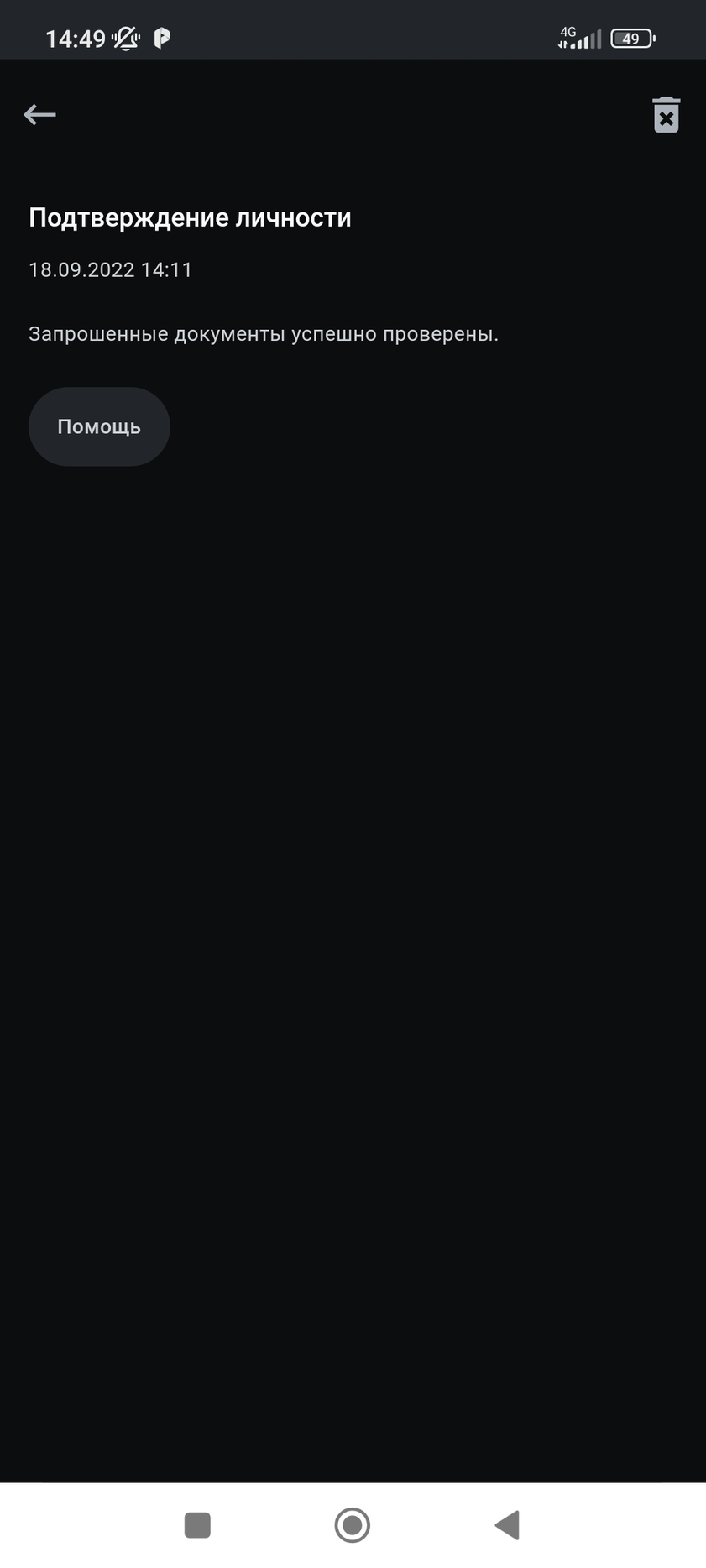Image resolution: width=706 pixels, height=1568 pixels.
Task: Tap the system home button
Action: tap(353, 1525)
